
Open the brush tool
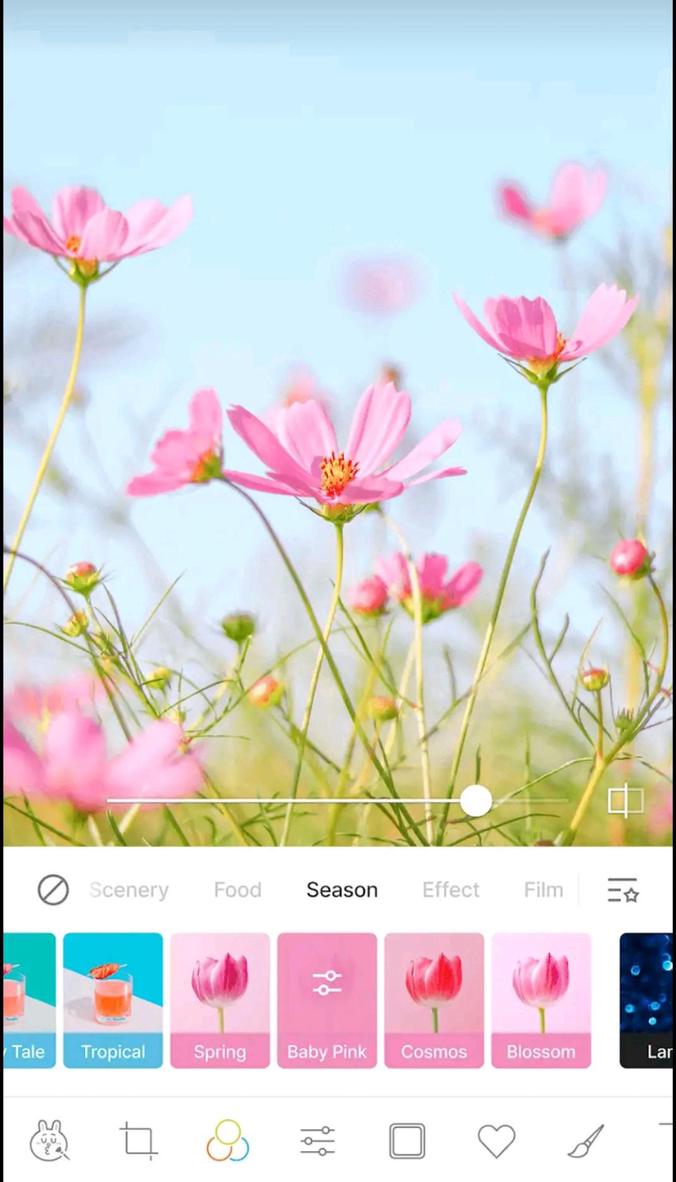[x=586, y=1141]
